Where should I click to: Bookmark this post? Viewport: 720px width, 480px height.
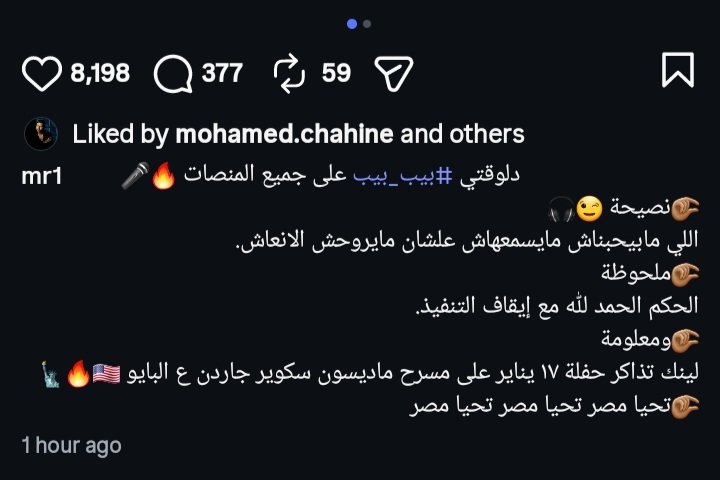pyautogui.click(x=678, y=71)
